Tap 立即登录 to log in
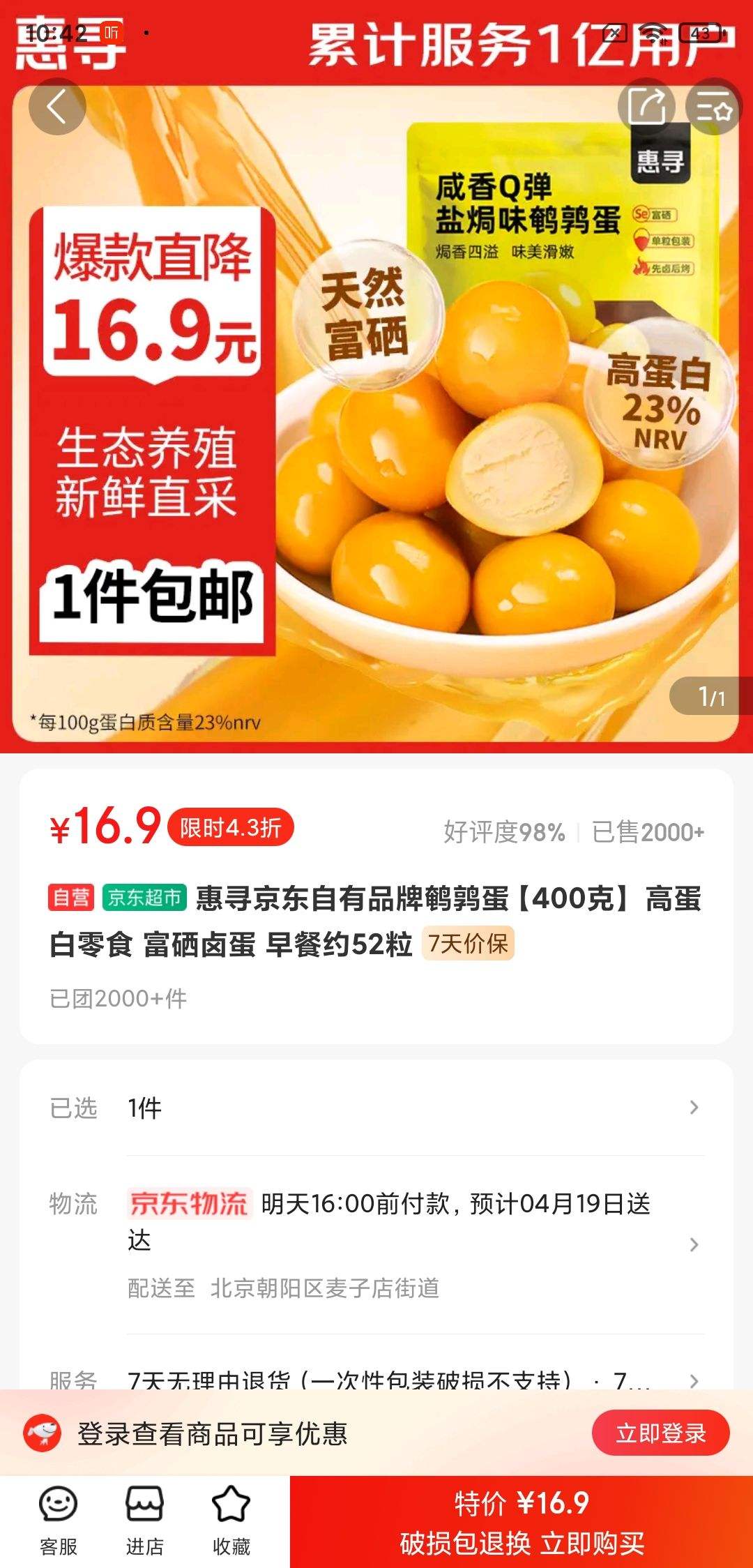This screenshot has height=1568, width=753. (x=660, y=1433)
